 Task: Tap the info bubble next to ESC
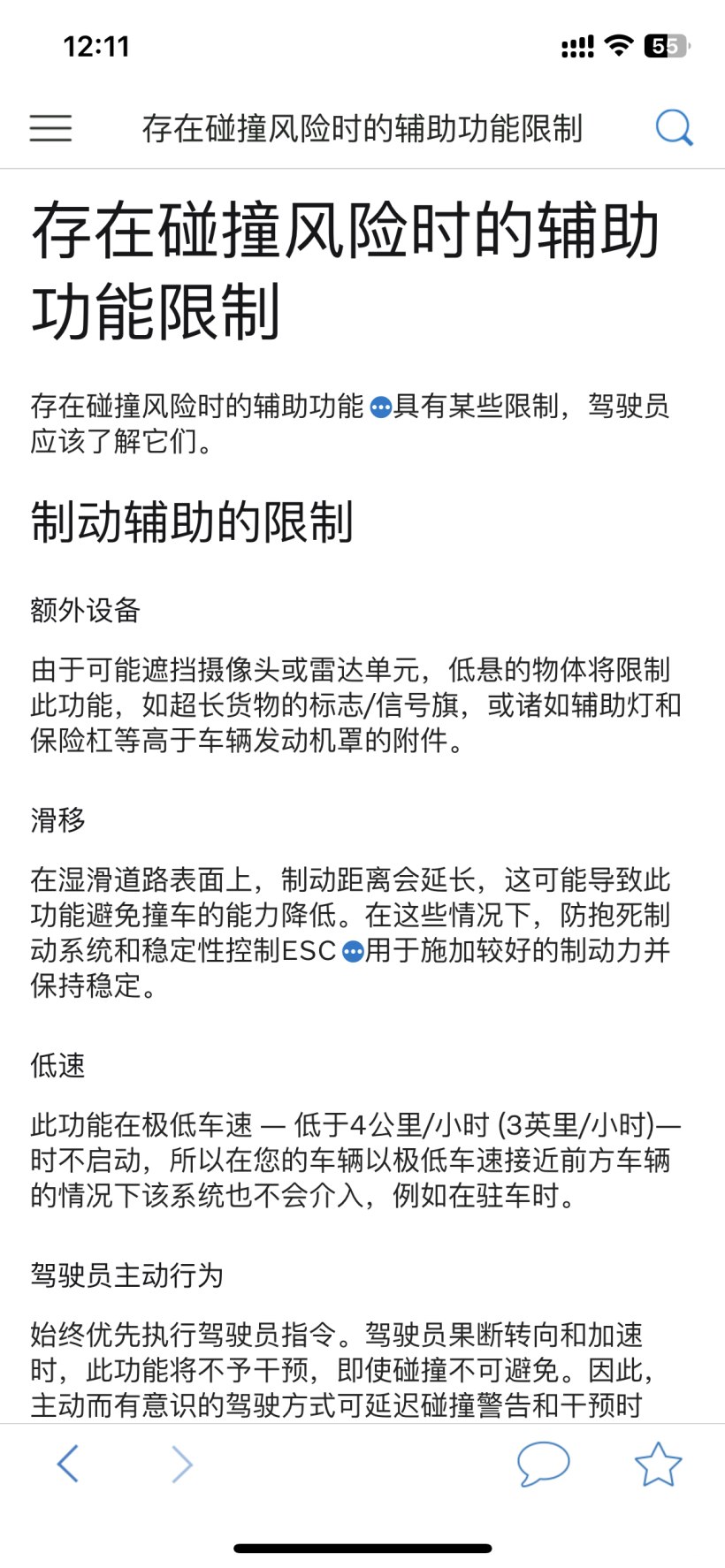coord(352,952)
